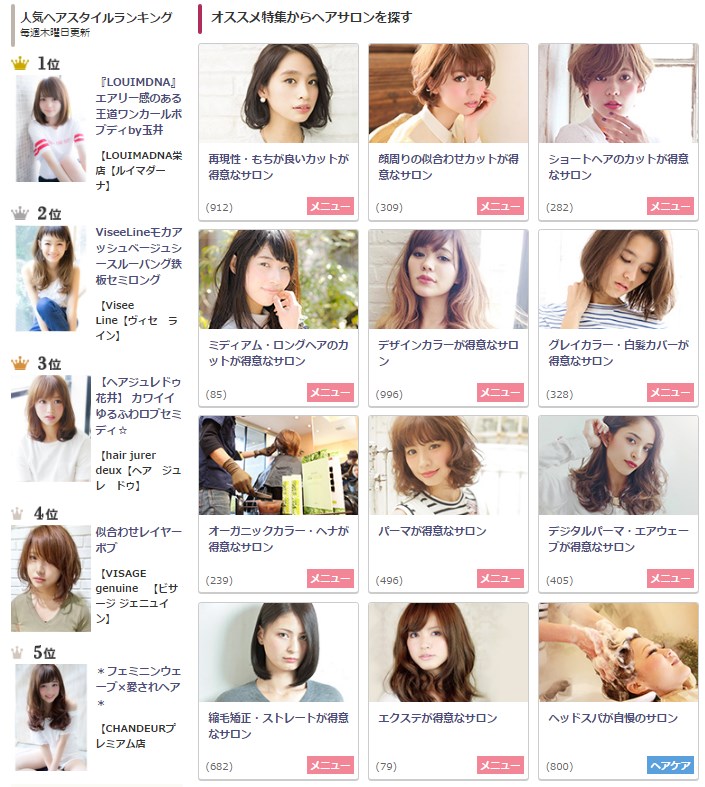Open the 再現性・もちが良いカット salon card

point(278,166)
